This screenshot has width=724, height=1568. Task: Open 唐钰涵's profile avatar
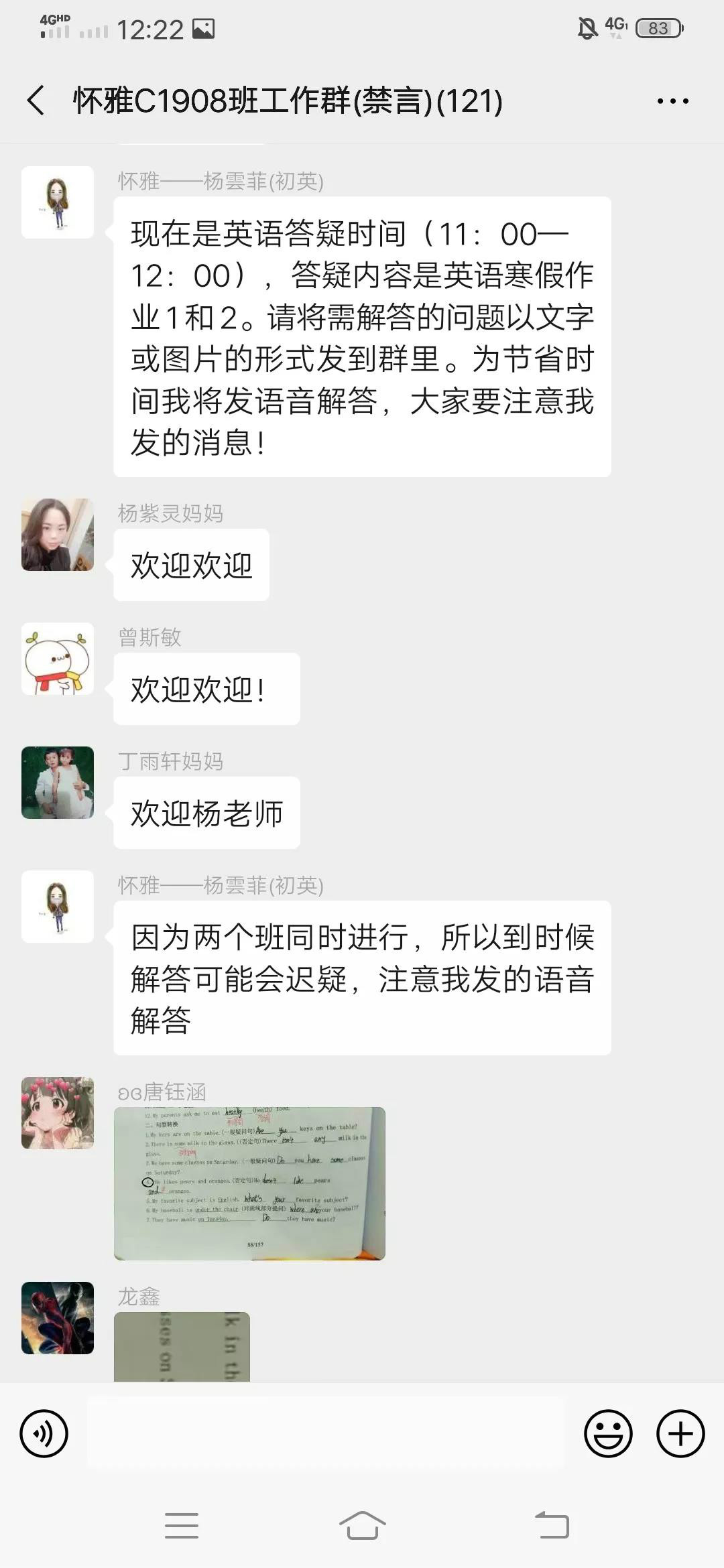pyautogui.click(x=58, y=1113)
